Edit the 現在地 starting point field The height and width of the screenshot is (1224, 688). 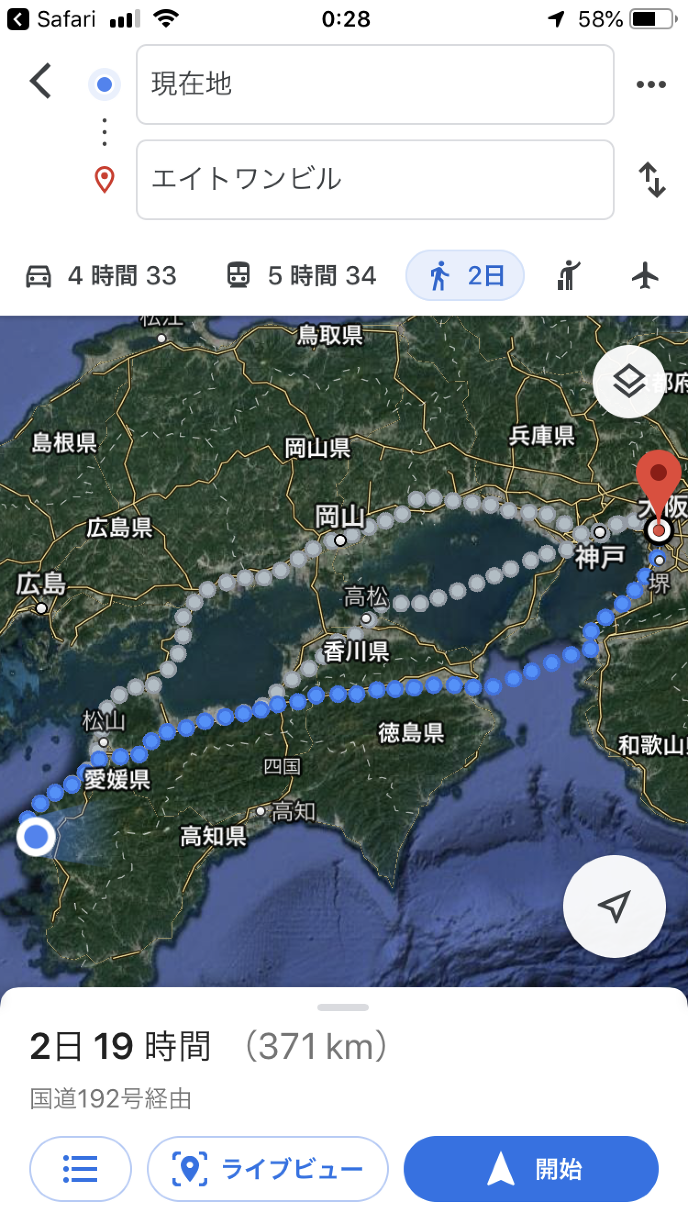[374, 84]
